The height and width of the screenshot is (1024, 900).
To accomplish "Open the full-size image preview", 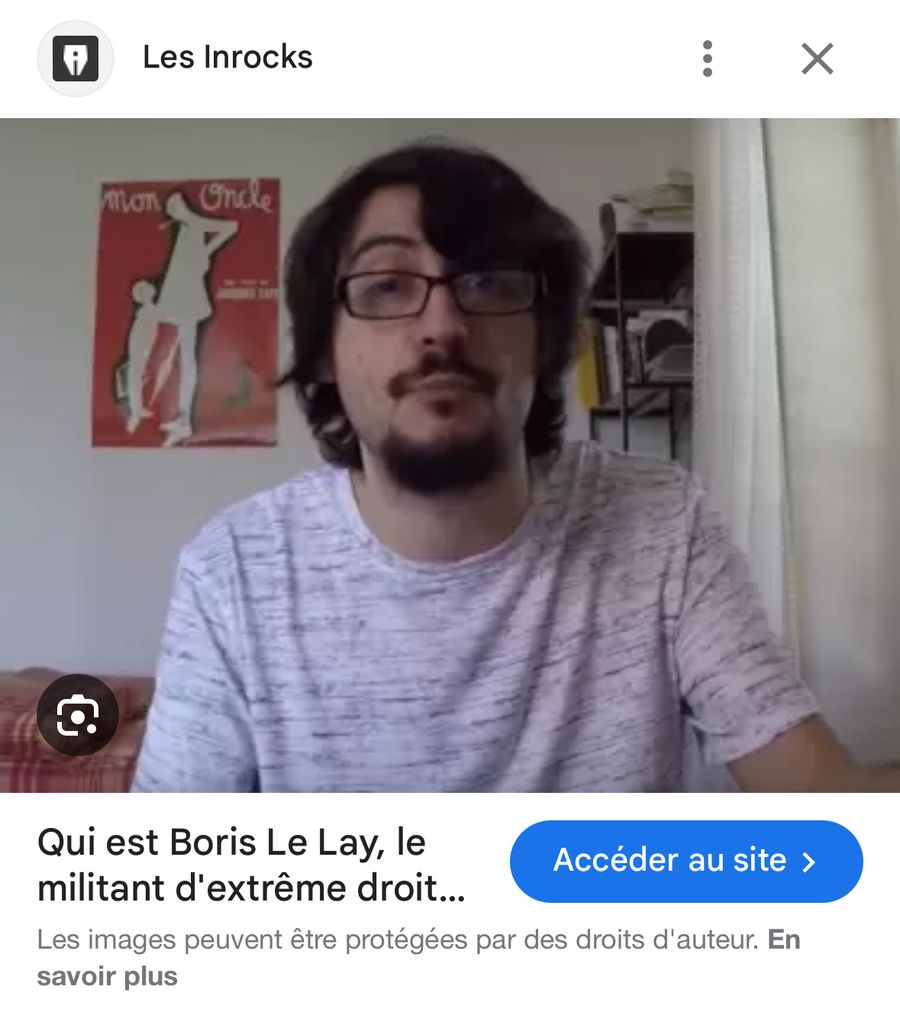I will [x=450, y=455].
